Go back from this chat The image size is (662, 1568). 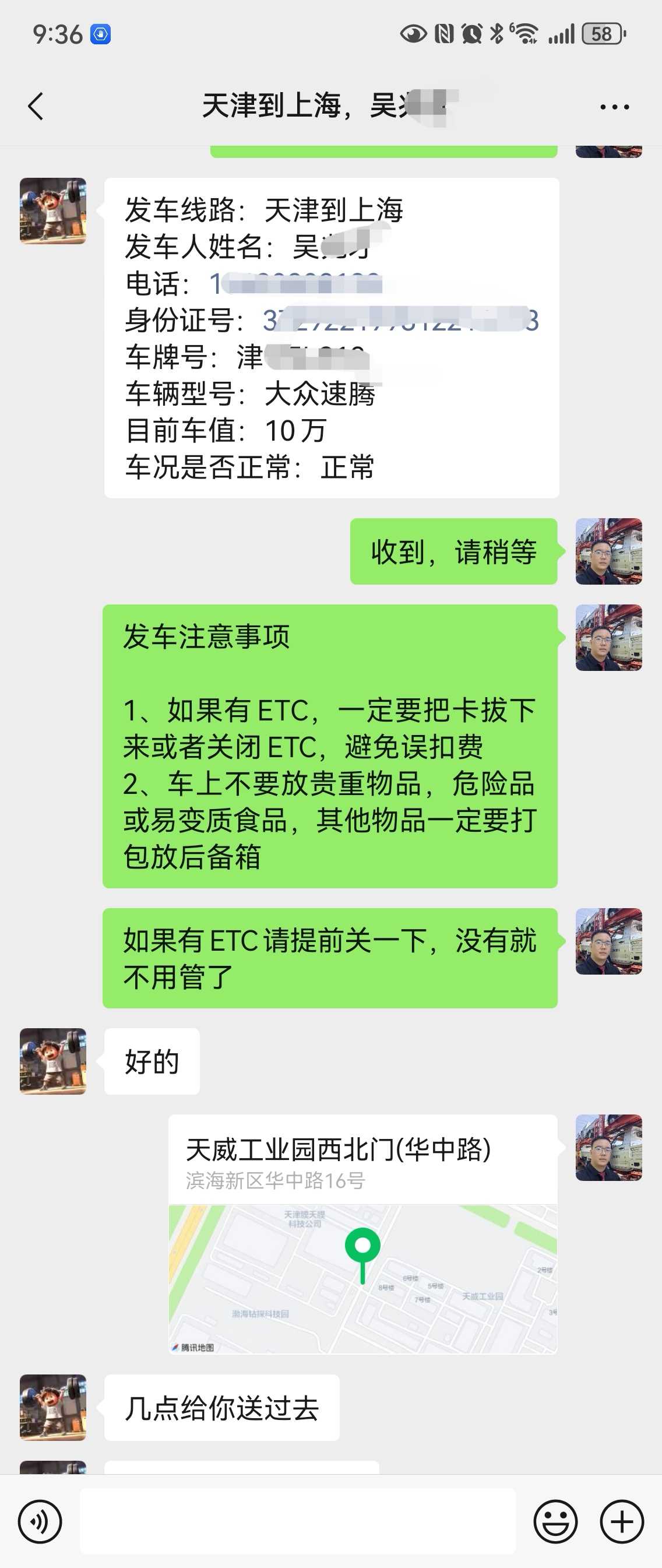pyautogui.click(x=36, y=107)
